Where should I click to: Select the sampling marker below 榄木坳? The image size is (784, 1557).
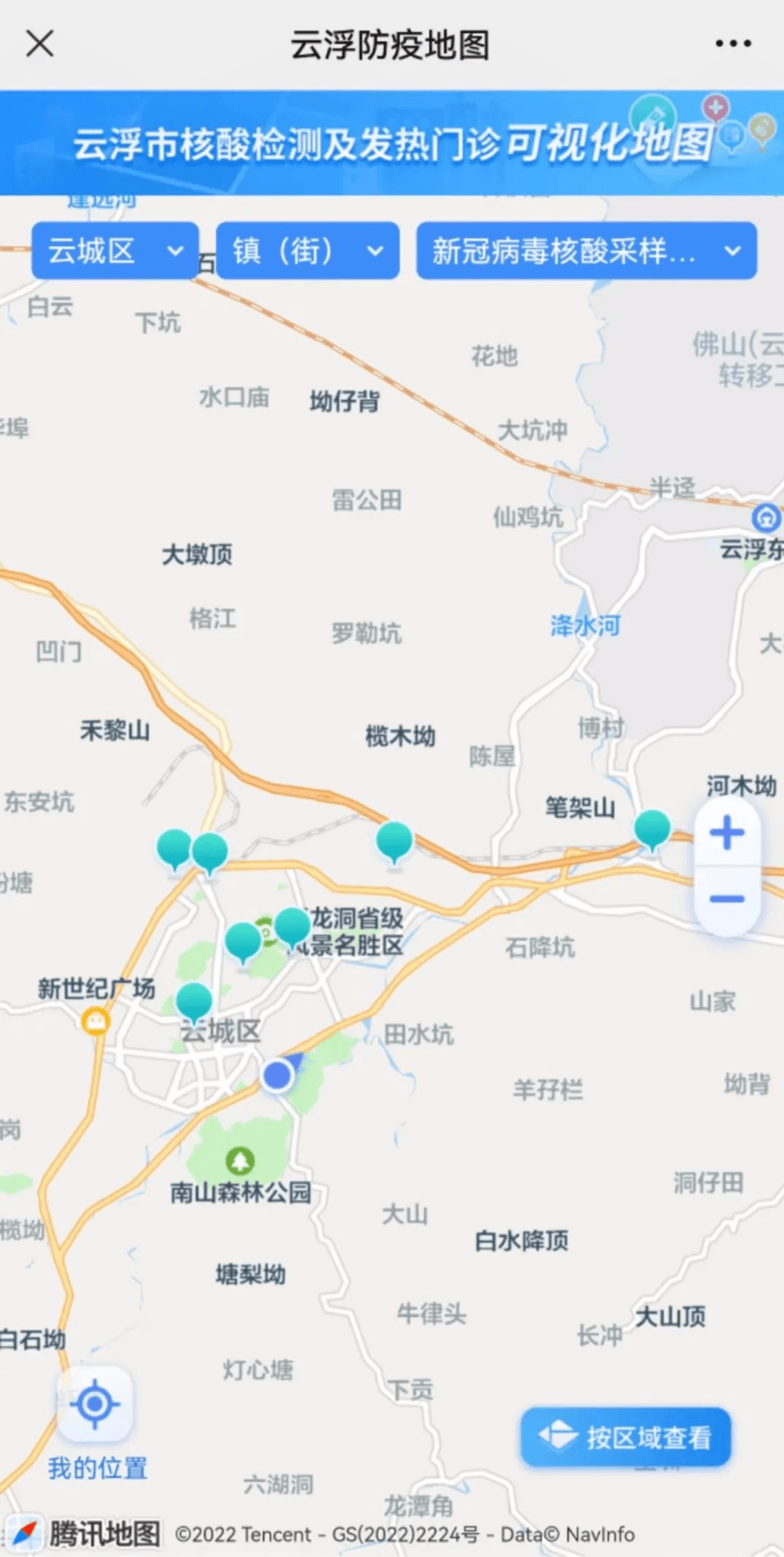(394, 839)
